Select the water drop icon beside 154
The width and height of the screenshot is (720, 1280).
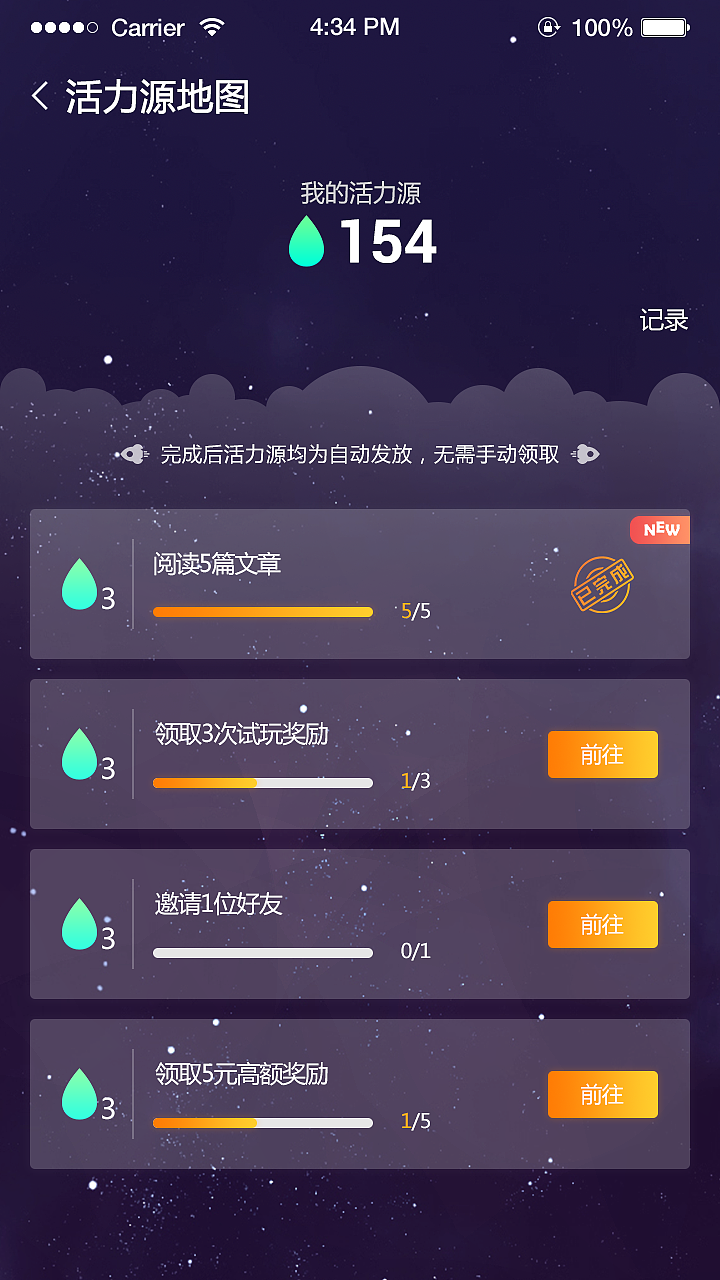click(306, 240)
